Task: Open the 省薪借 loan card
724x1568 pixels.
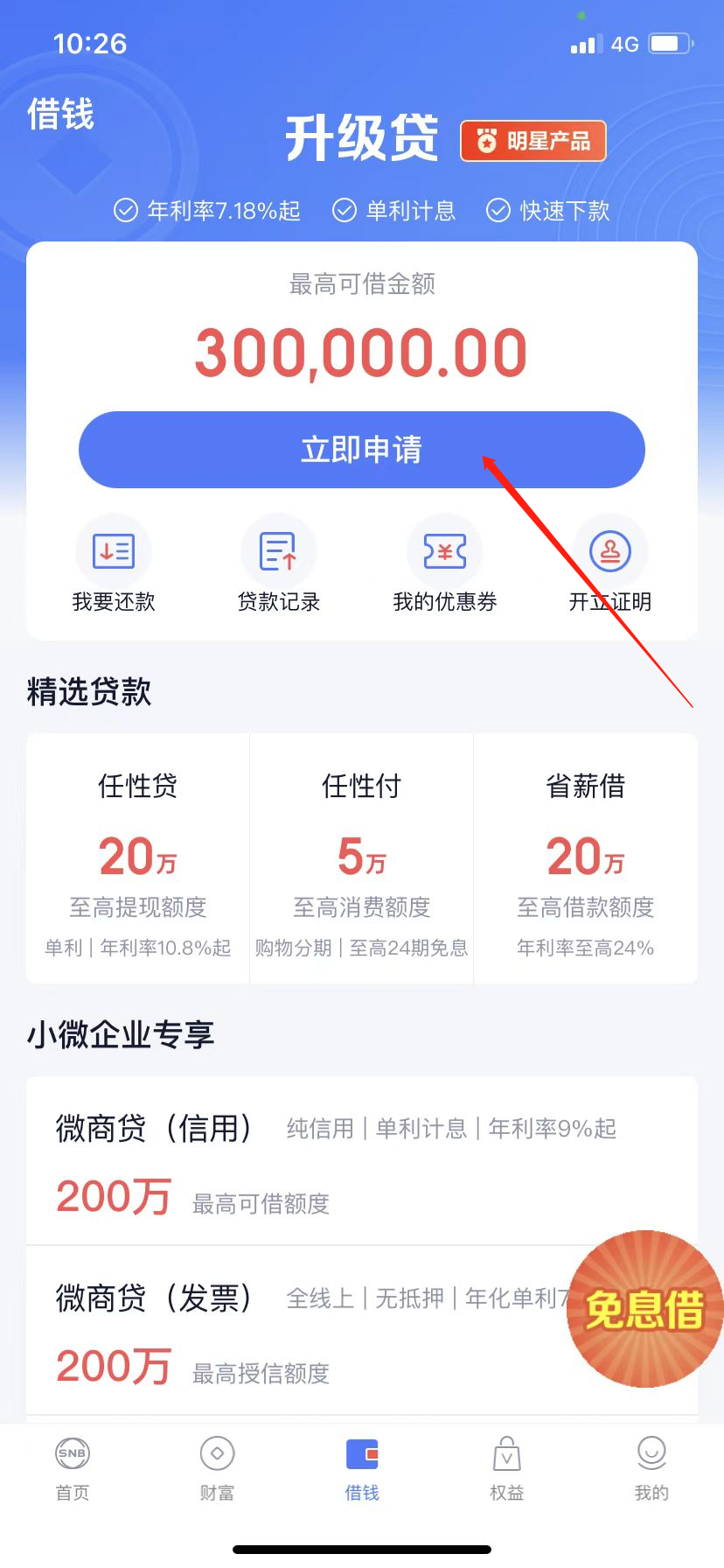Action: click(x=586, y=858)
